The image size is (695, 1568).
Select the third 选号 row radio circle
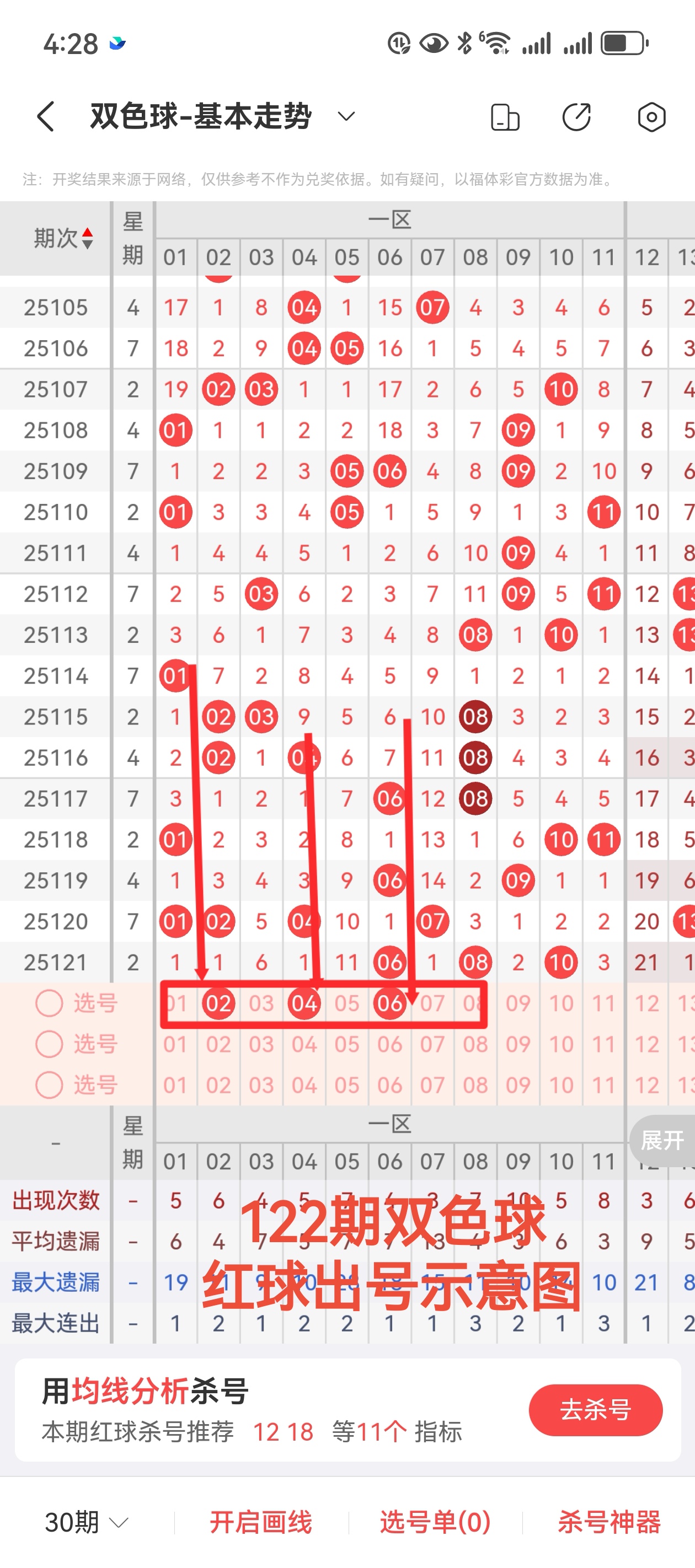(49, 1084)
